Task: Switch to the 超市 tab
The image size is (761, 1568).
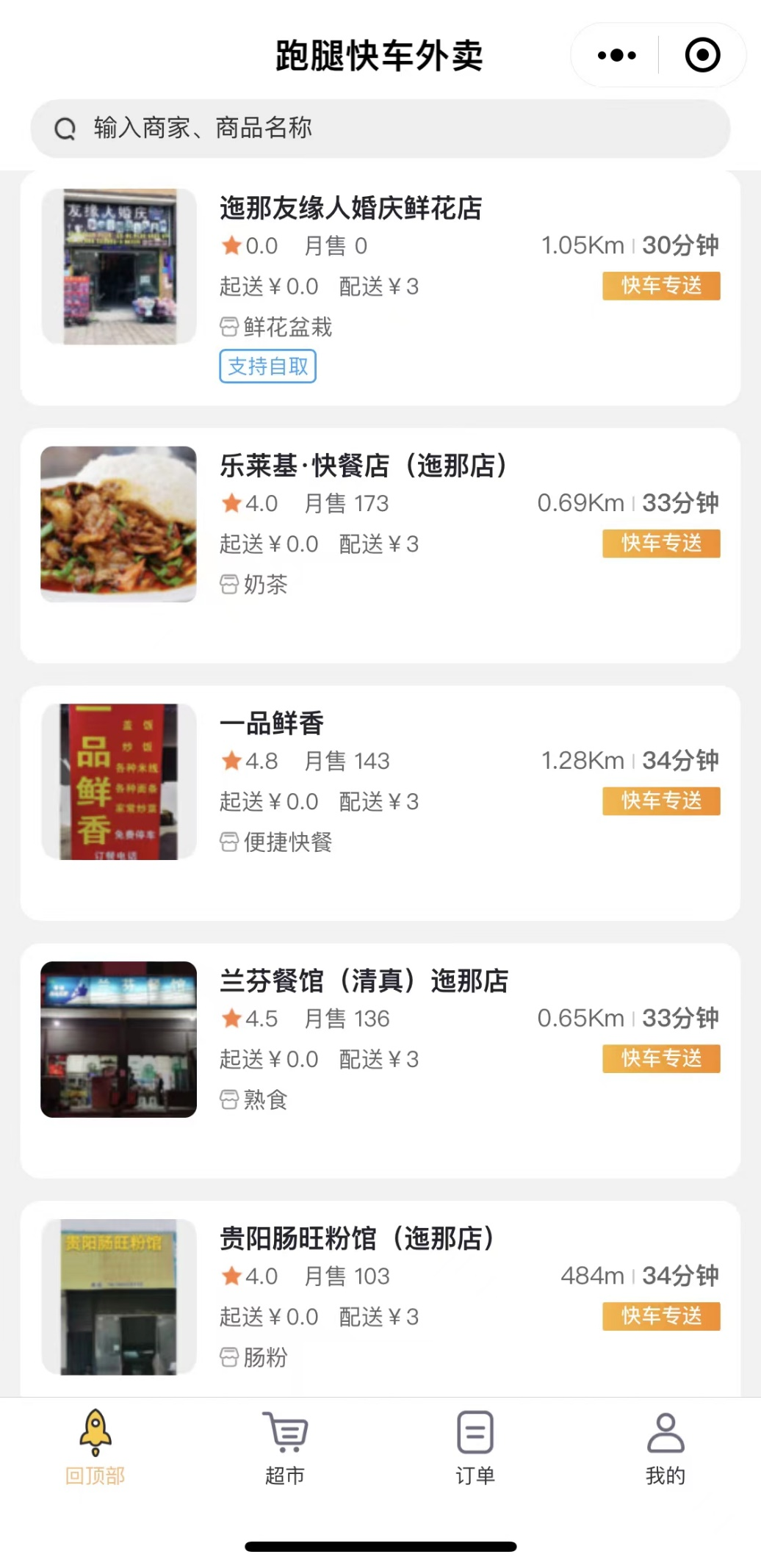Action: [285, 1445]
